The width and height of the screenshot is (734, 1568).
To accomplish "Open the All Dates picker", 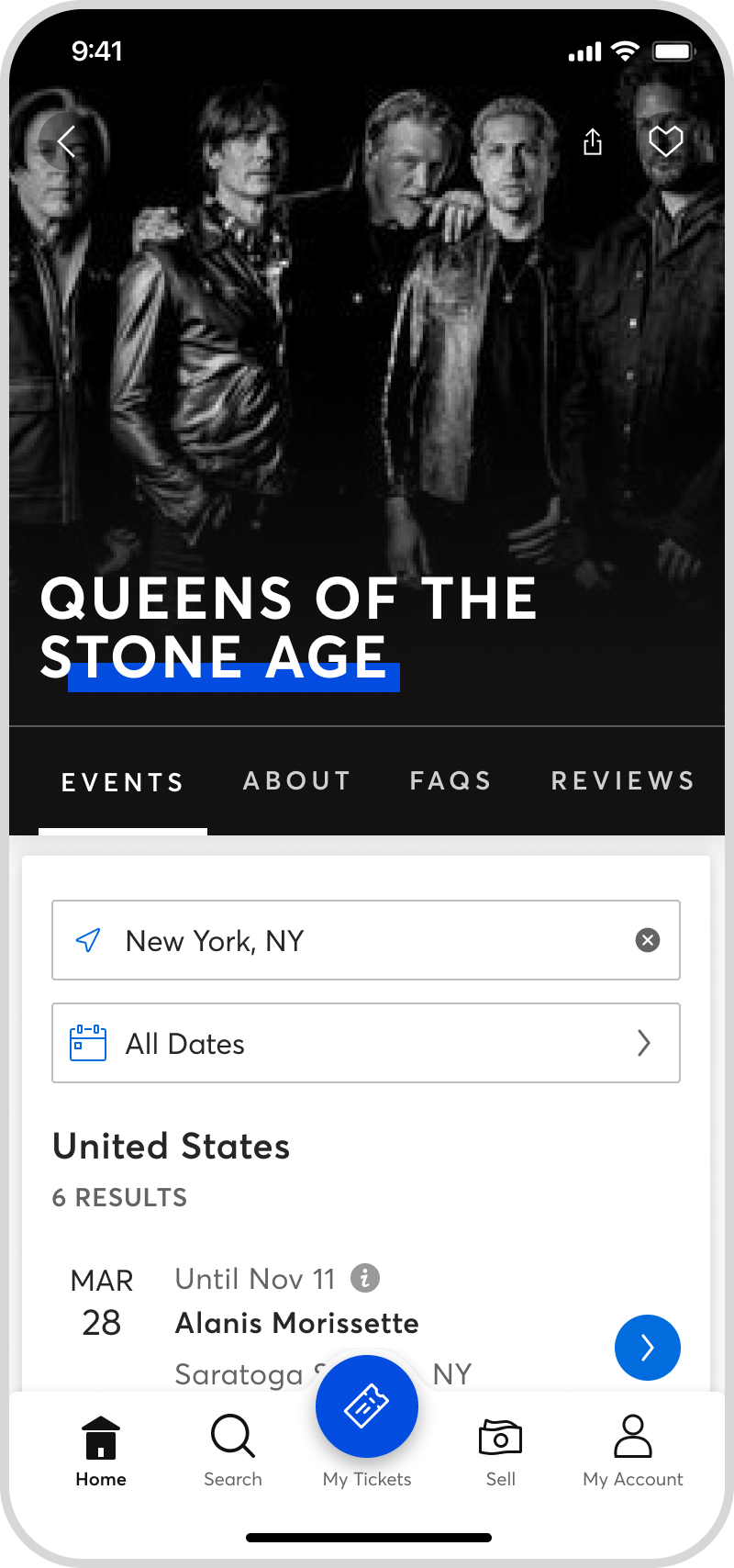I will tap(366, 1043).
